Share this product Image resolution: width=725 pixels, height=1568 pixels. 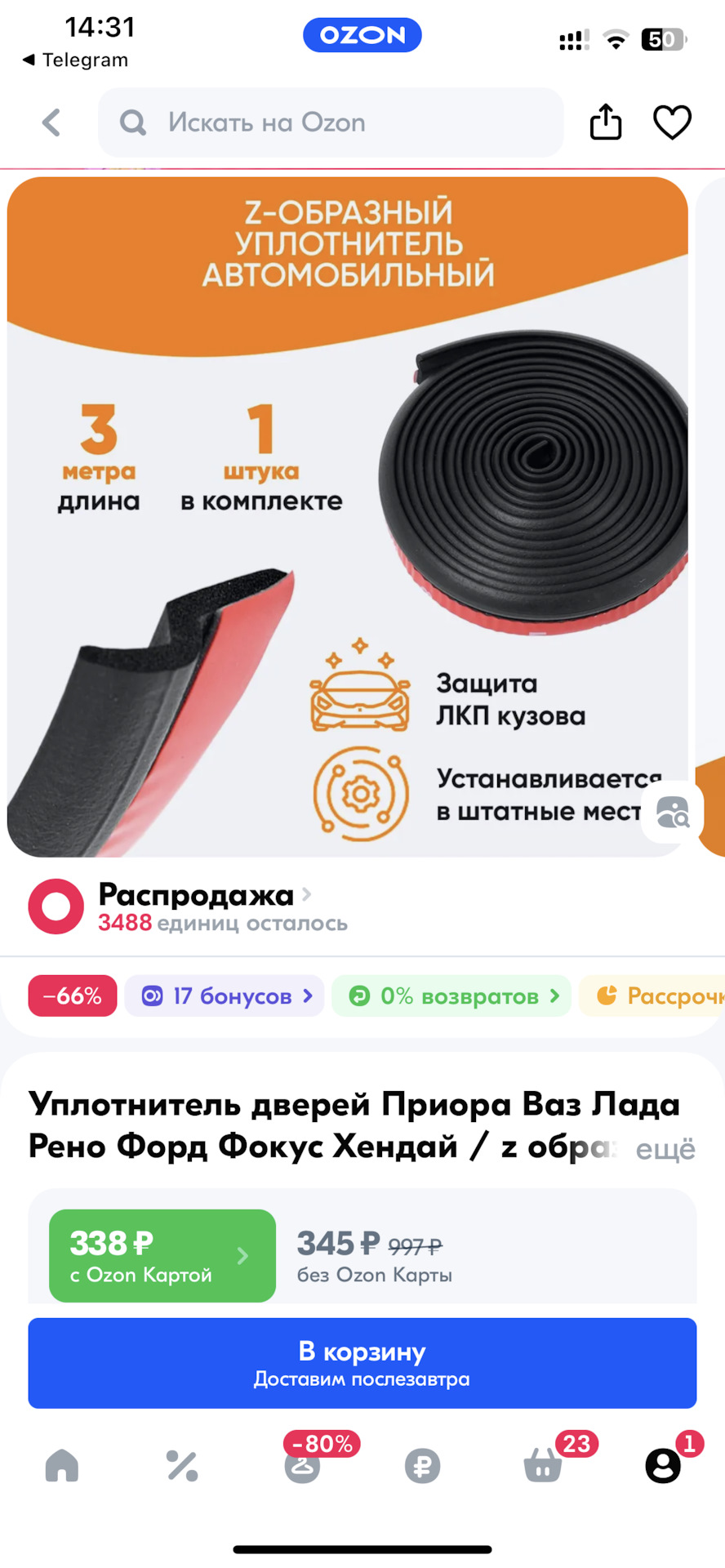605,122
